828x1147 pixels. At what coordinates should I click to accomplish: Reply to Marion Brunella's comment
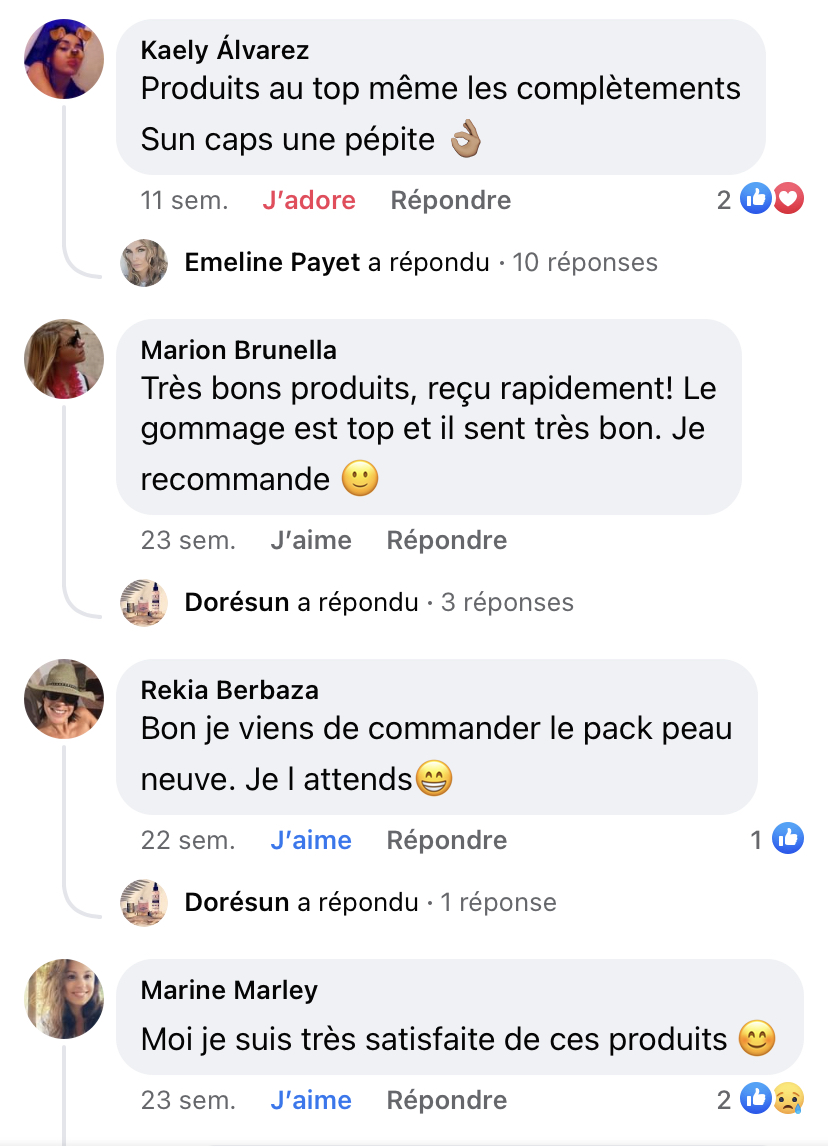coord(446,540)
